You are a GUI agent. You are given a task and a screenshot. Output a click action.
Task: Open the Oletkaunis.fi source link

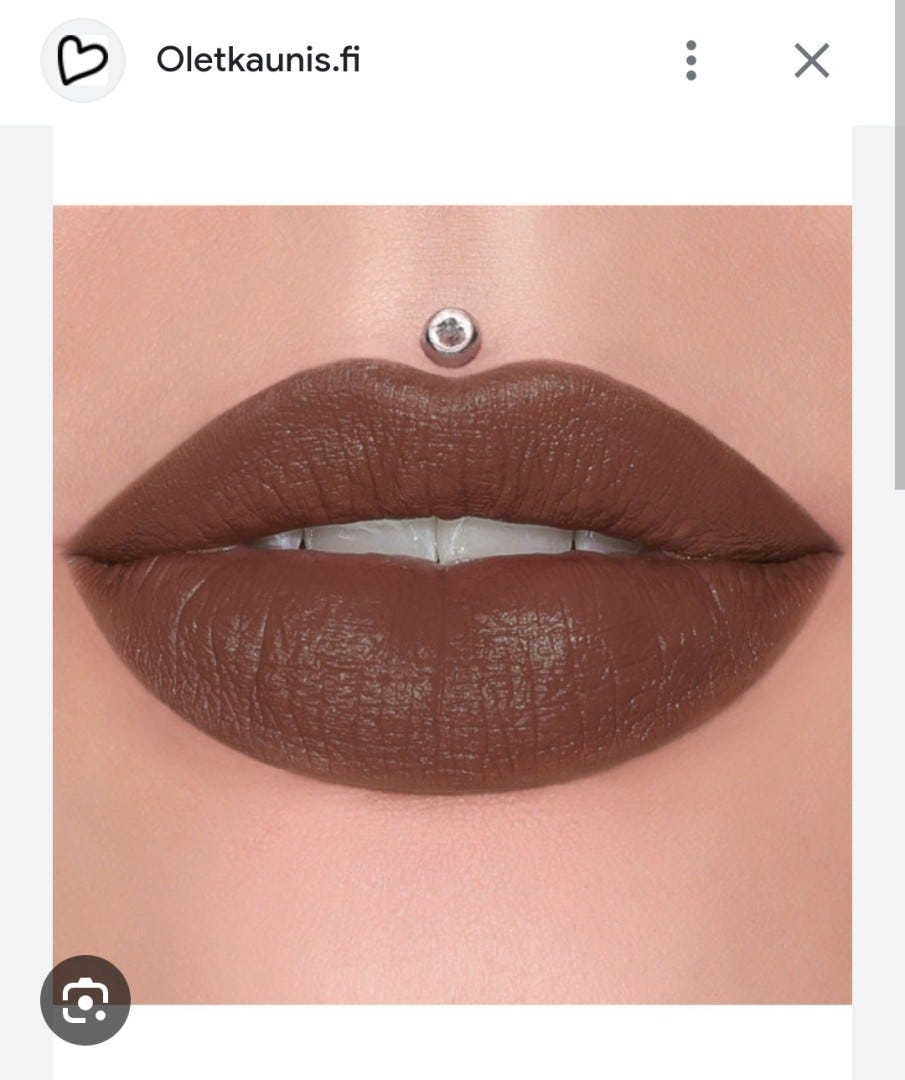(x=257, y=60)
